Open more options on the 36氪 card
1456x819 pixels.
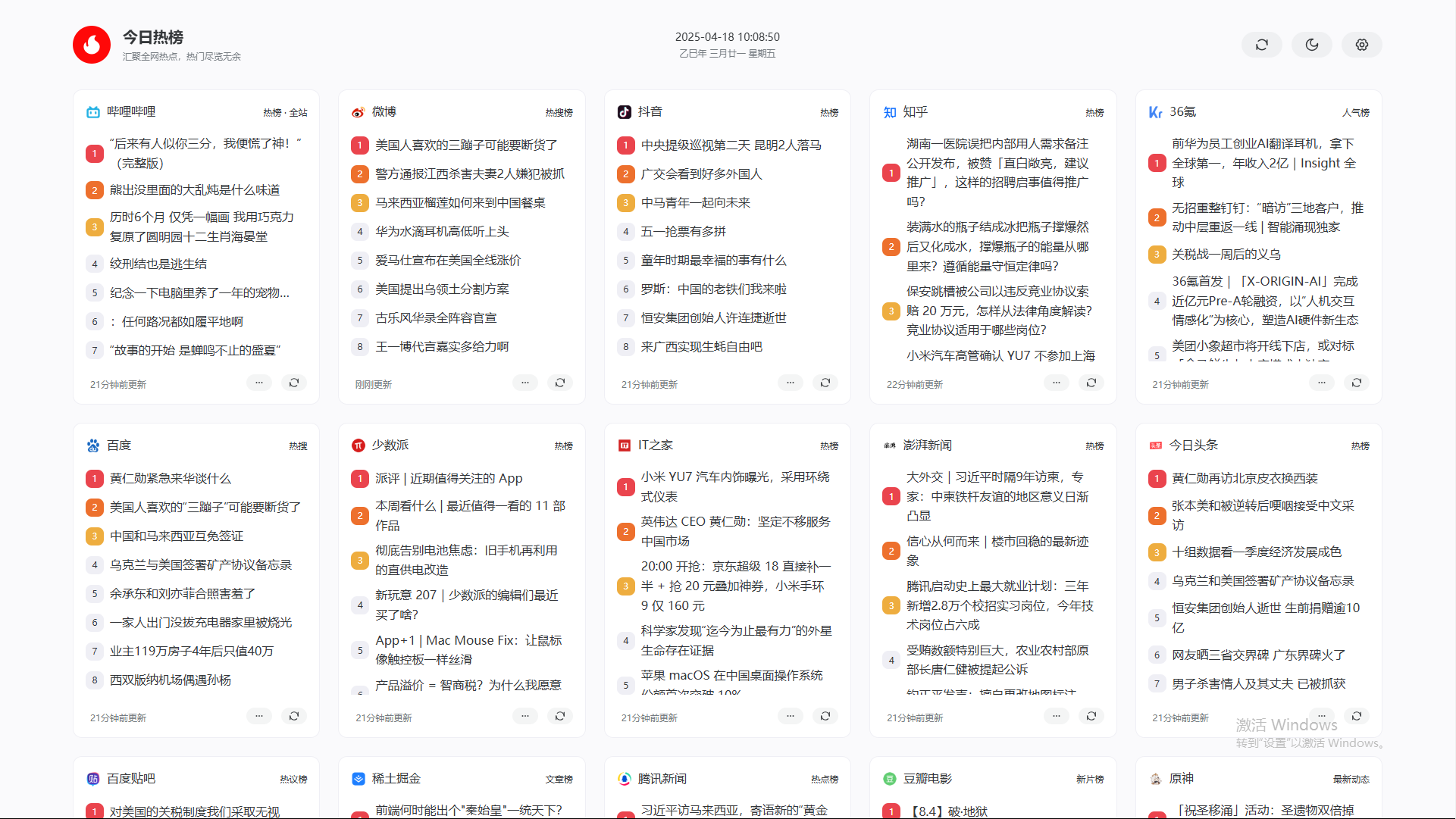click(x=1321, y=383)
